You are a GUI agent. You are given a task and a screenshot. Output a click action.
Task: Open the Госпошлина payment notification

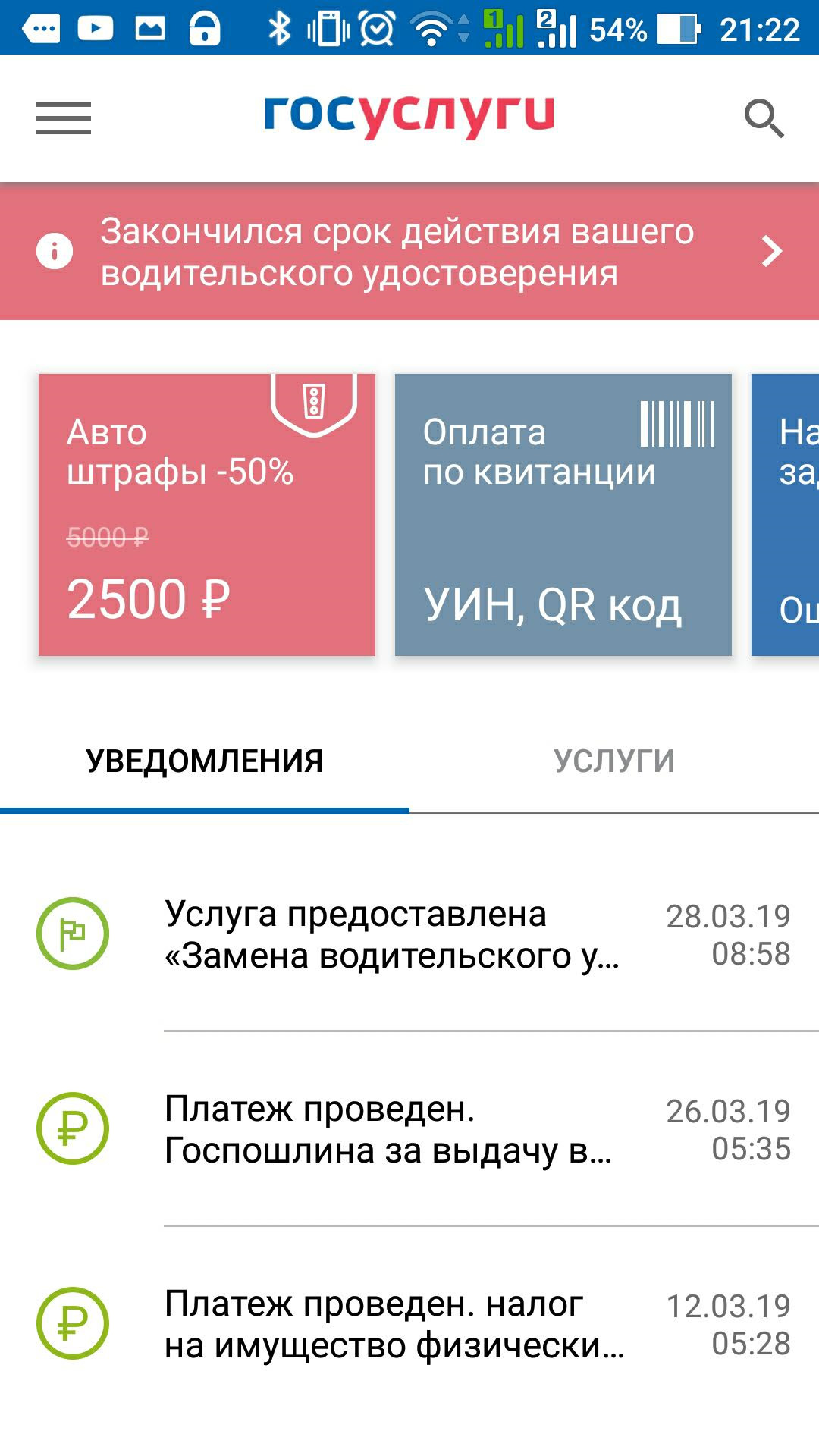coord(409,1129)
